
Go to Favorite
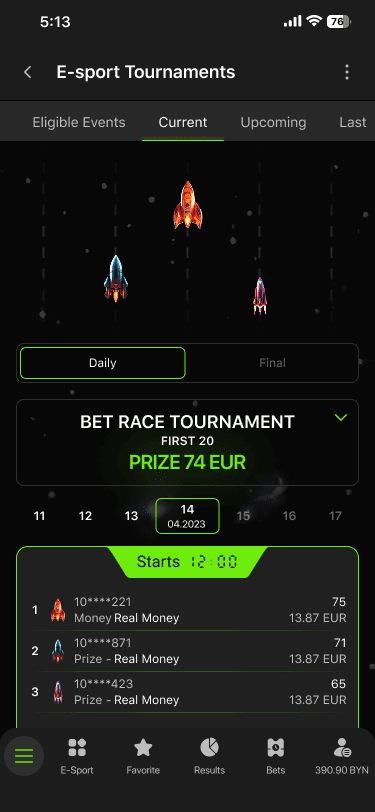click(143, 756)
